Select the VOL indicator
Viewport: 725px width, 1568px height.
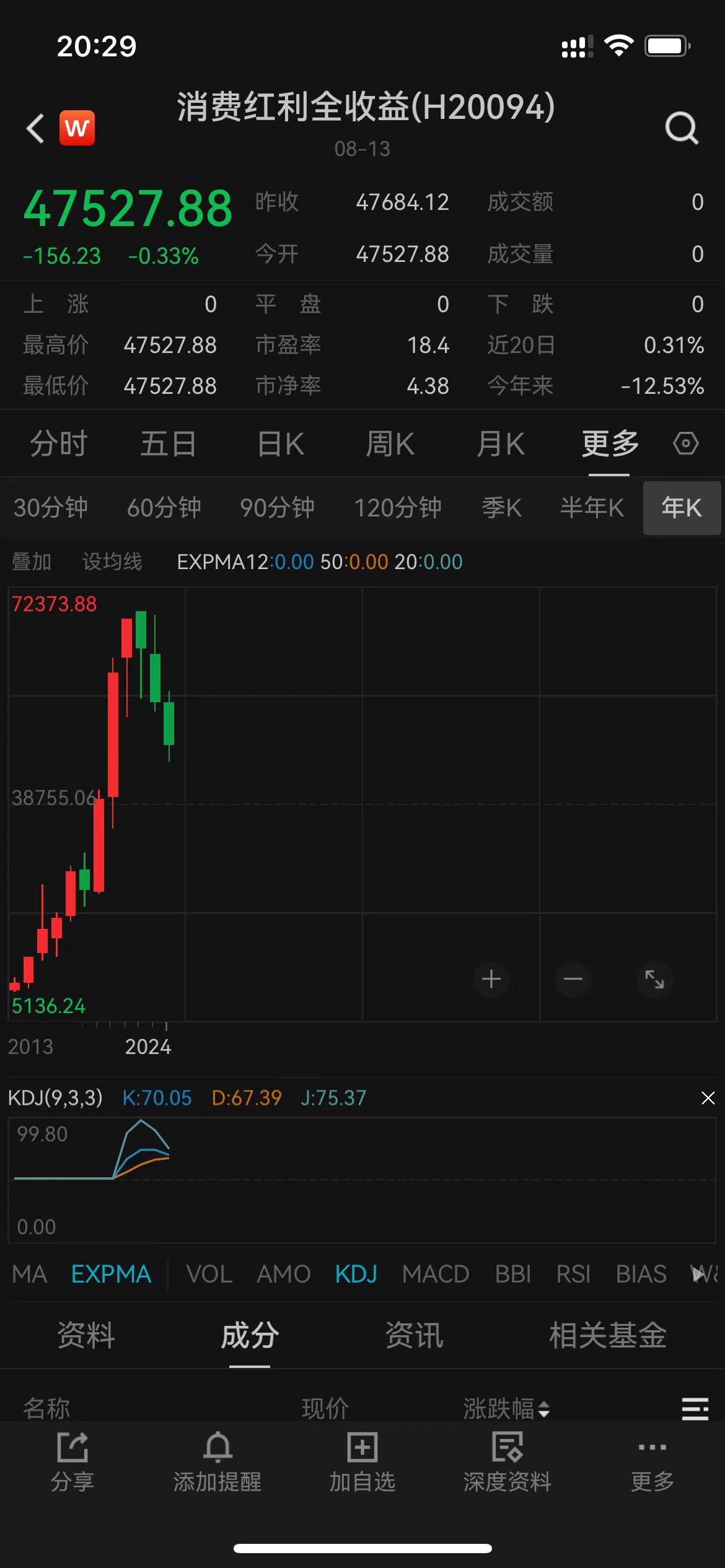pyautogui.click(x=209, y=1274)
